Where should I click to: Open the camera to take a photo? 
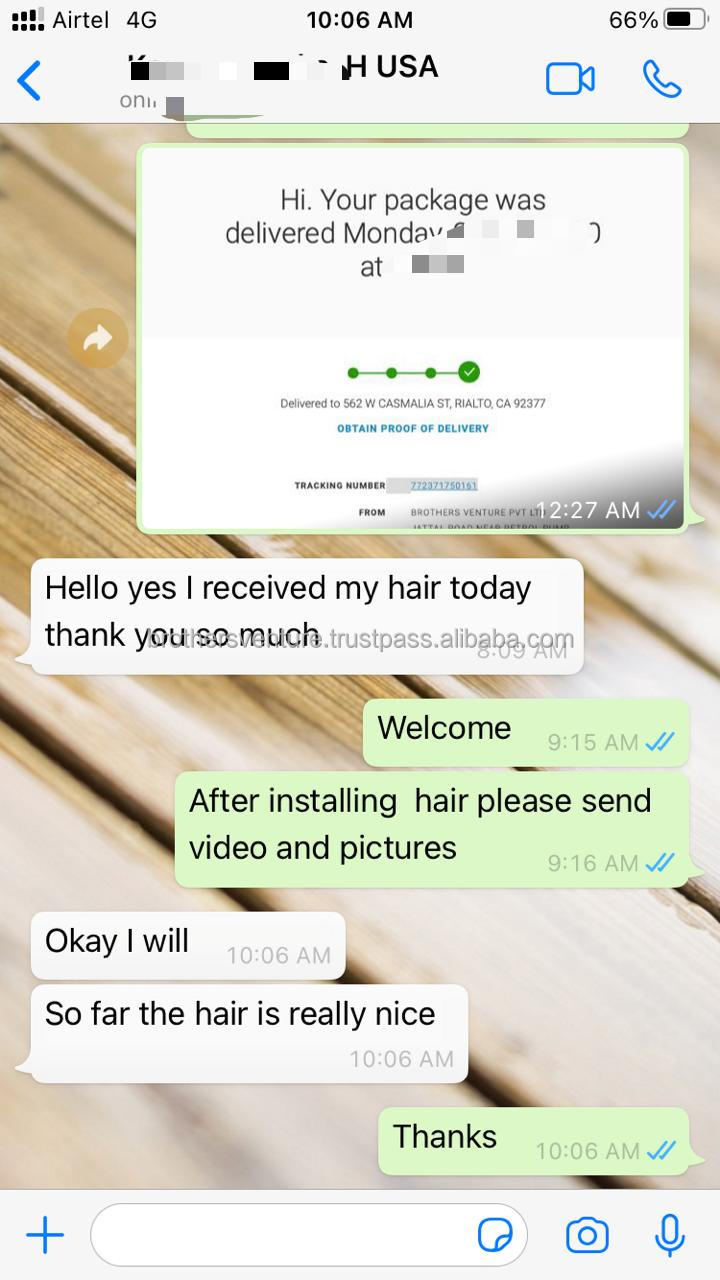[x=587, y=1236]
